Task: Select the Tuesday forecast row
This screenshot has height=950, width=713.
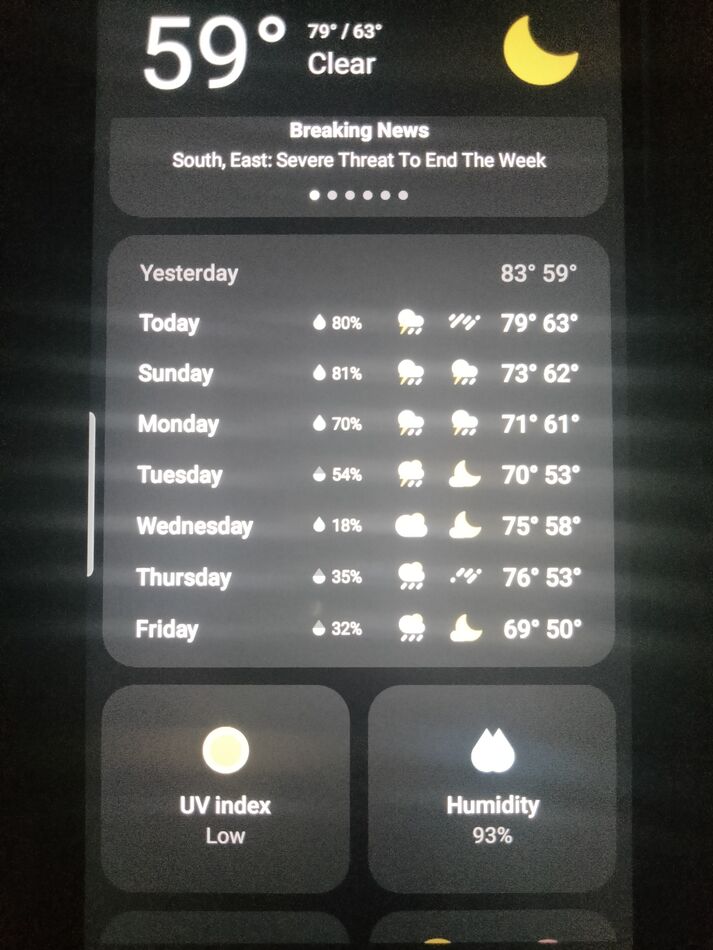Action: (358, 474)
